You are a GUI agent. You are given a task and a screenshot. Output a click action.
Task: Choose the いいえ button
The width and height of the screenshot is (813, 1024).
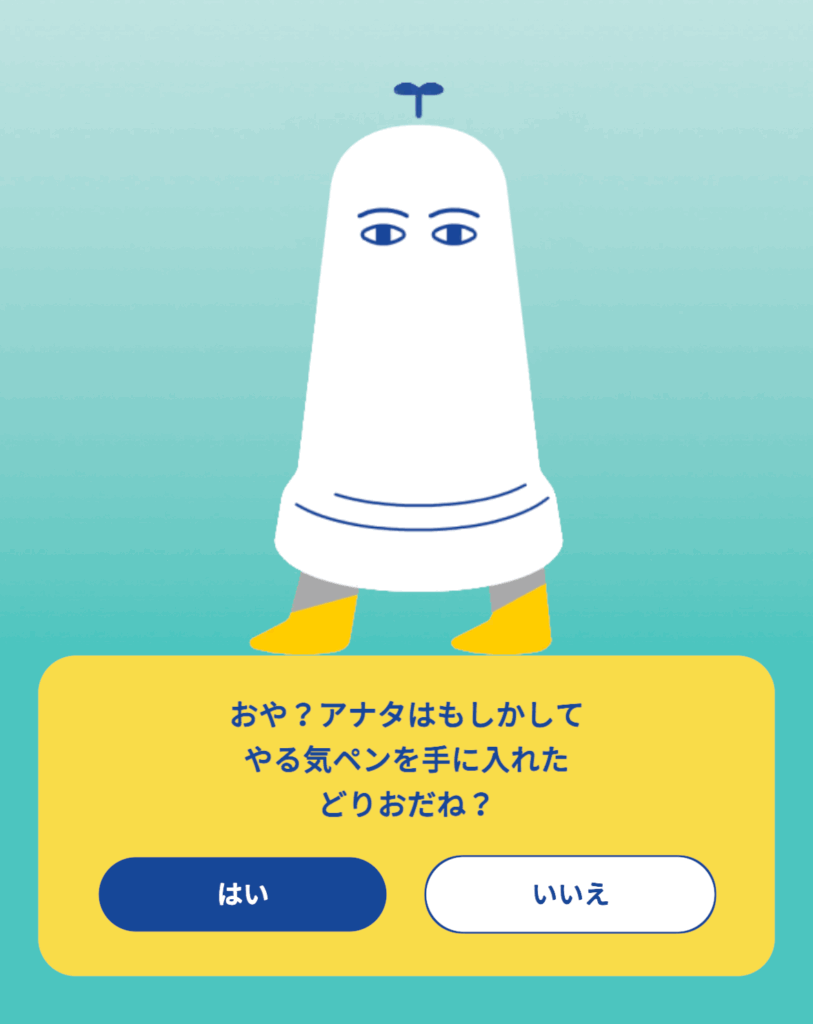pyautogui.click(x=570, y=894)
